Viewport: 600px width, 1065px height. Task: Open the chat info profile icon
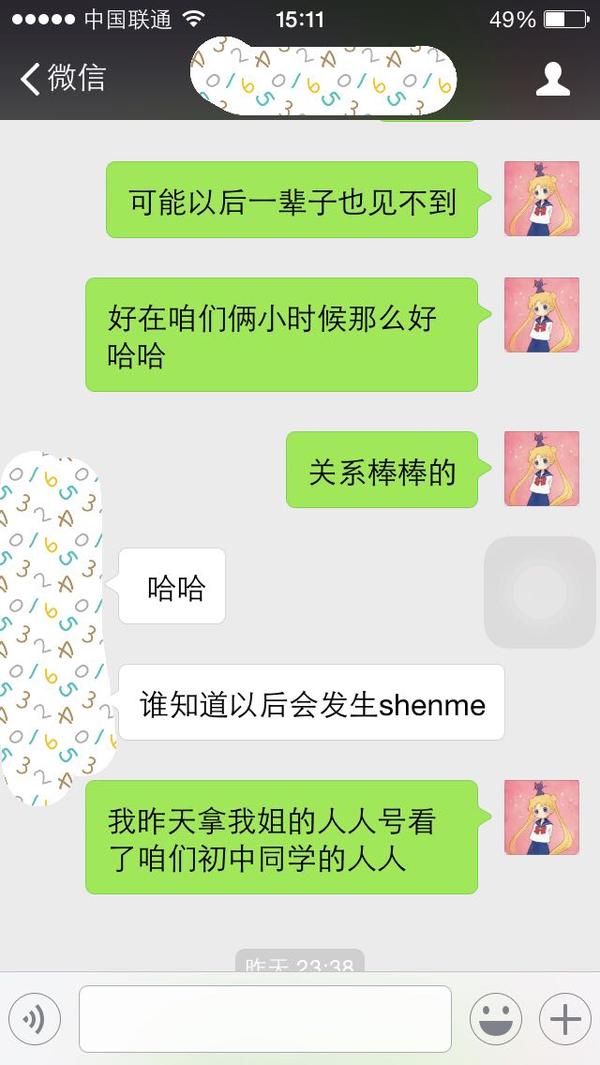tap(553, 79)
